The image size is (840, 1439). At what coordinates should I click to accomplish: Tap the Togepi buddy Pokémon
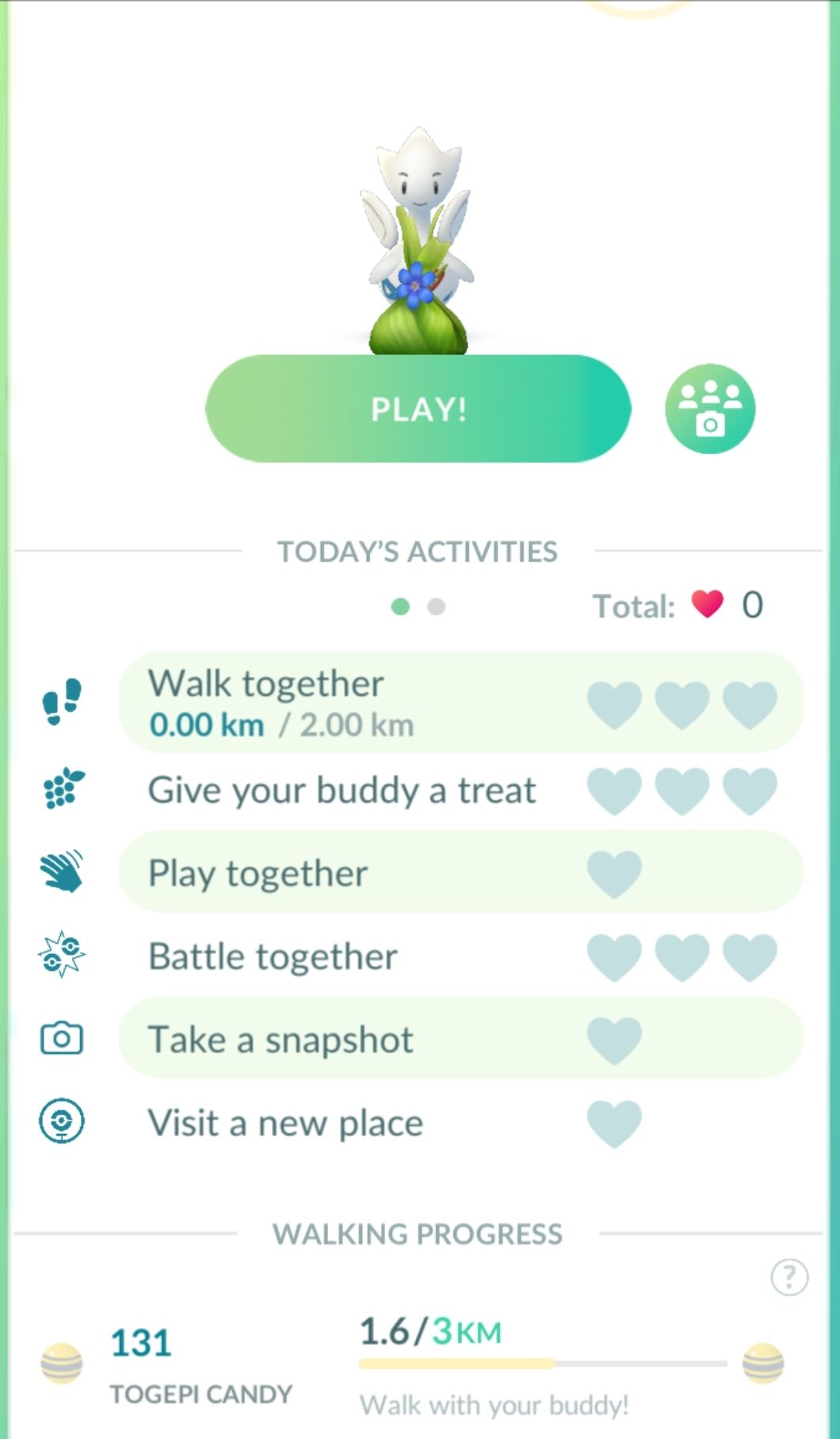(418, 242)
